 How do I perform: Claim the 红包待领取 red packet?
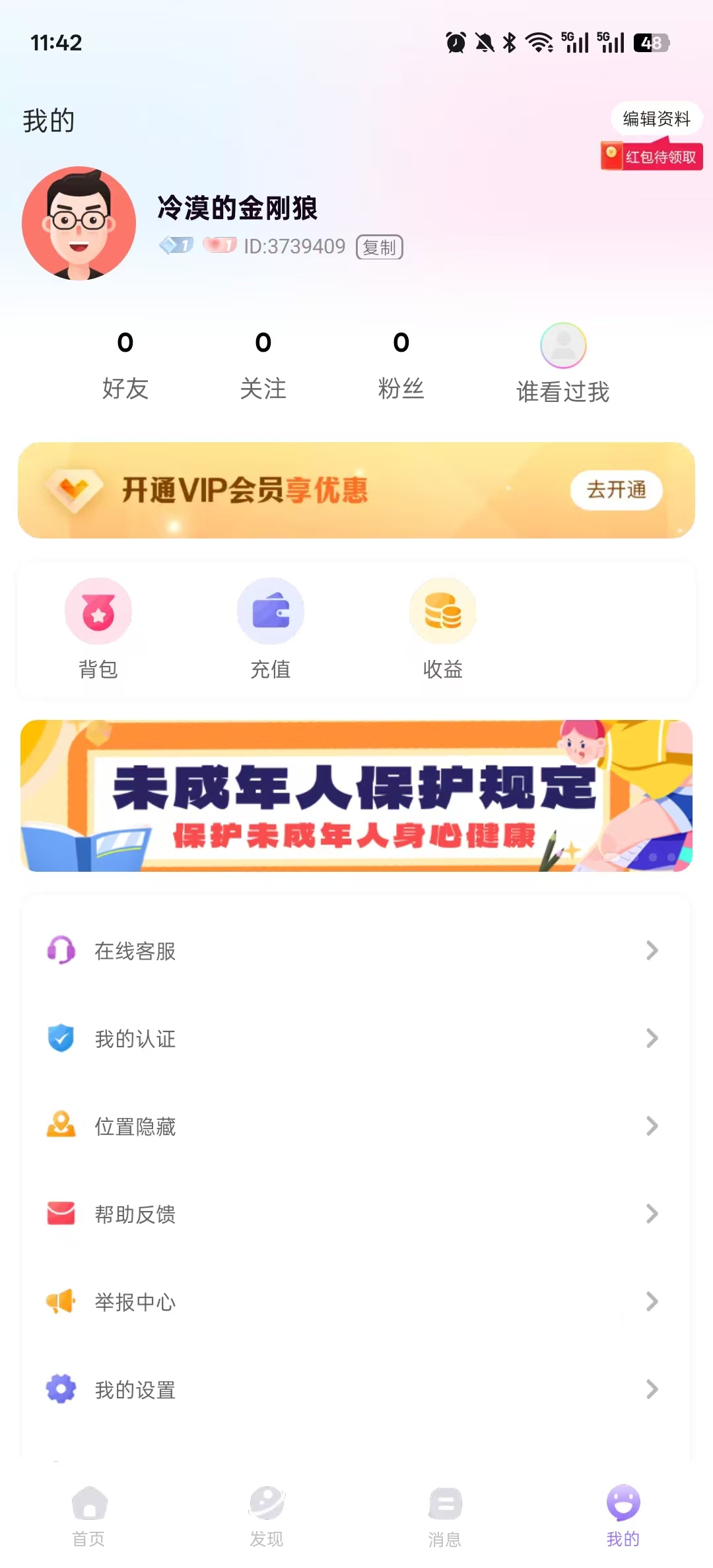tap(652, 157)
